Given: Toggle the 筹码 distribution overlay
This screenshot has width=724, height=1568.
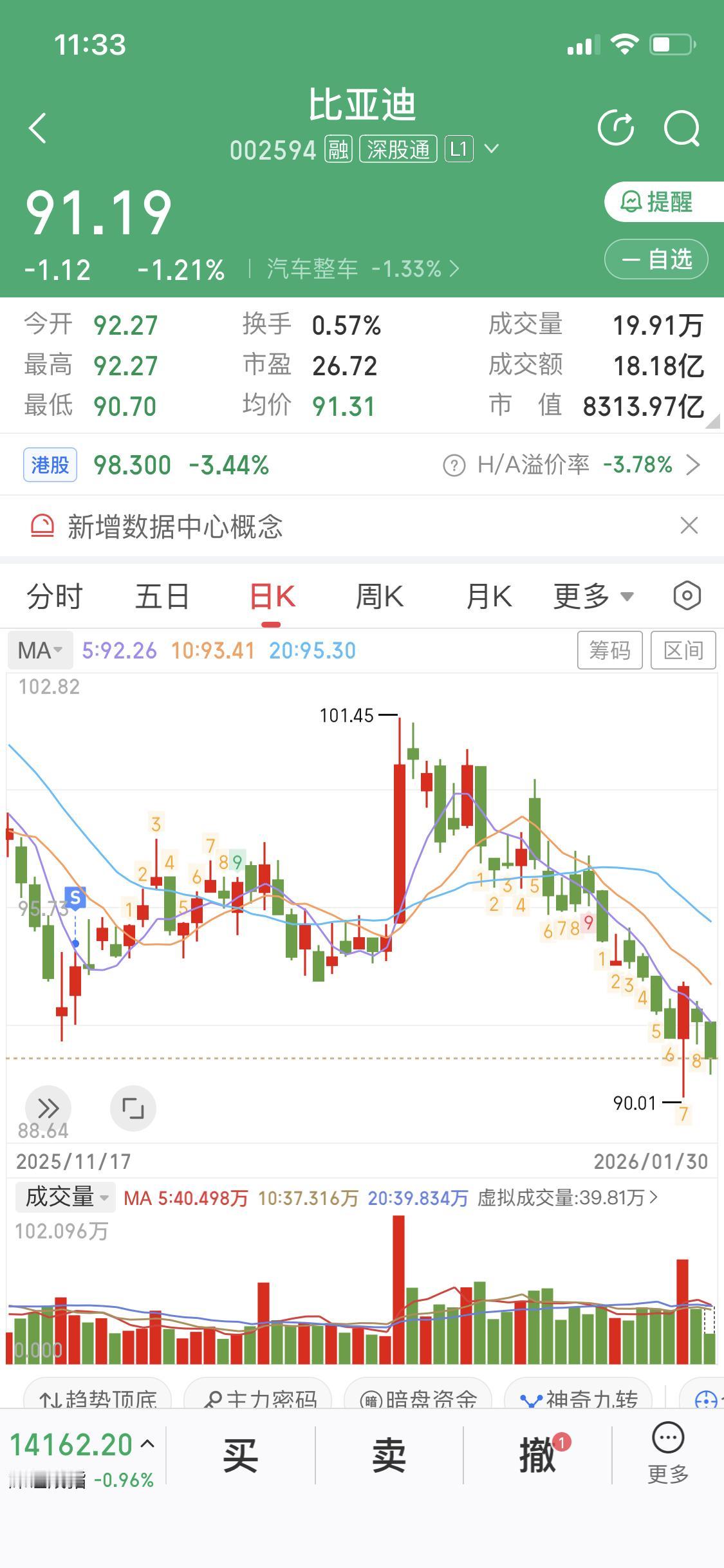Looking at the screenshot, I should click(x=609, y=650).
